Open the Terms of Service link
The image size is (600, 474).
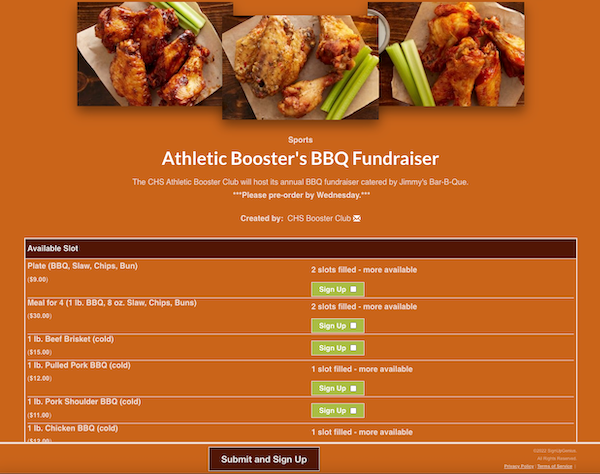(554, 466)
